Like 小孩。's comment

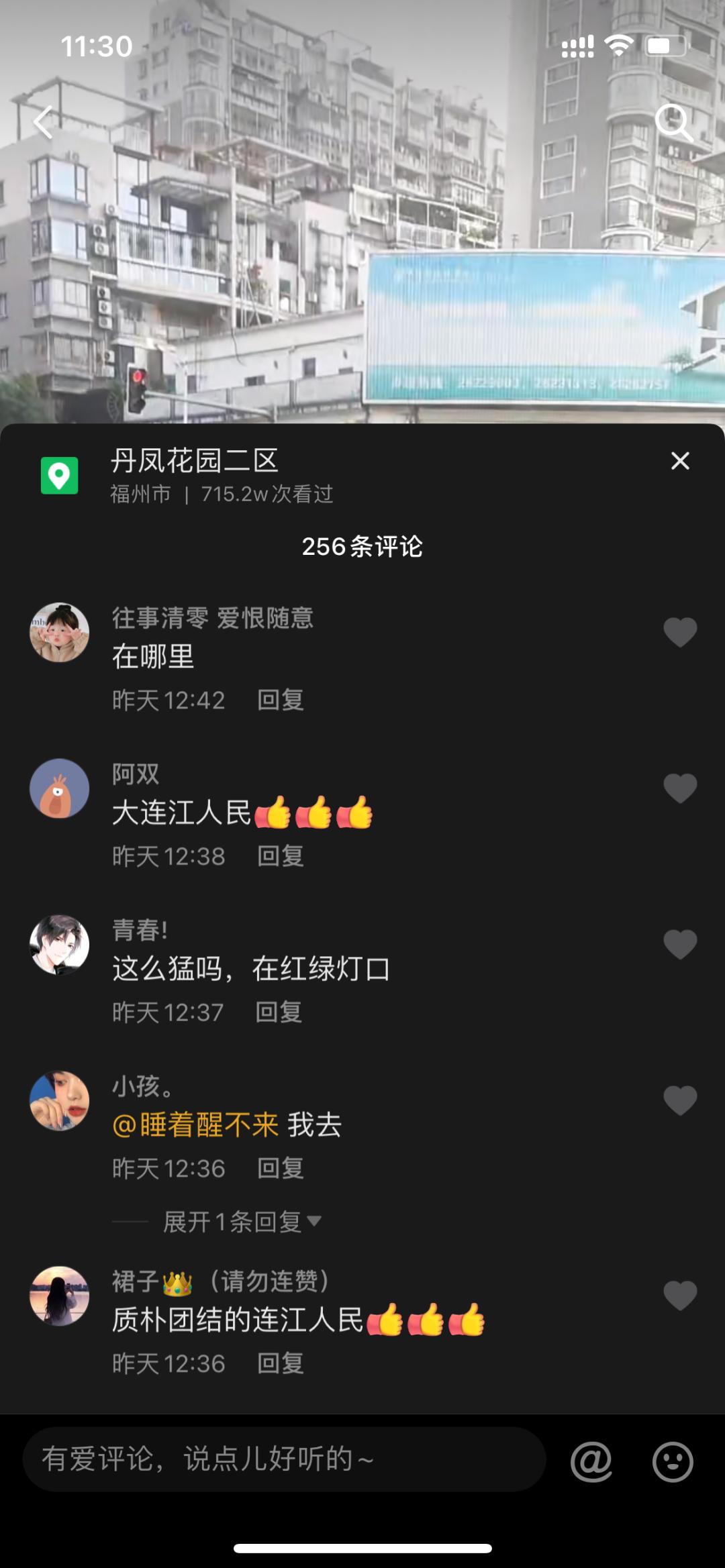tap(680, 1100)
